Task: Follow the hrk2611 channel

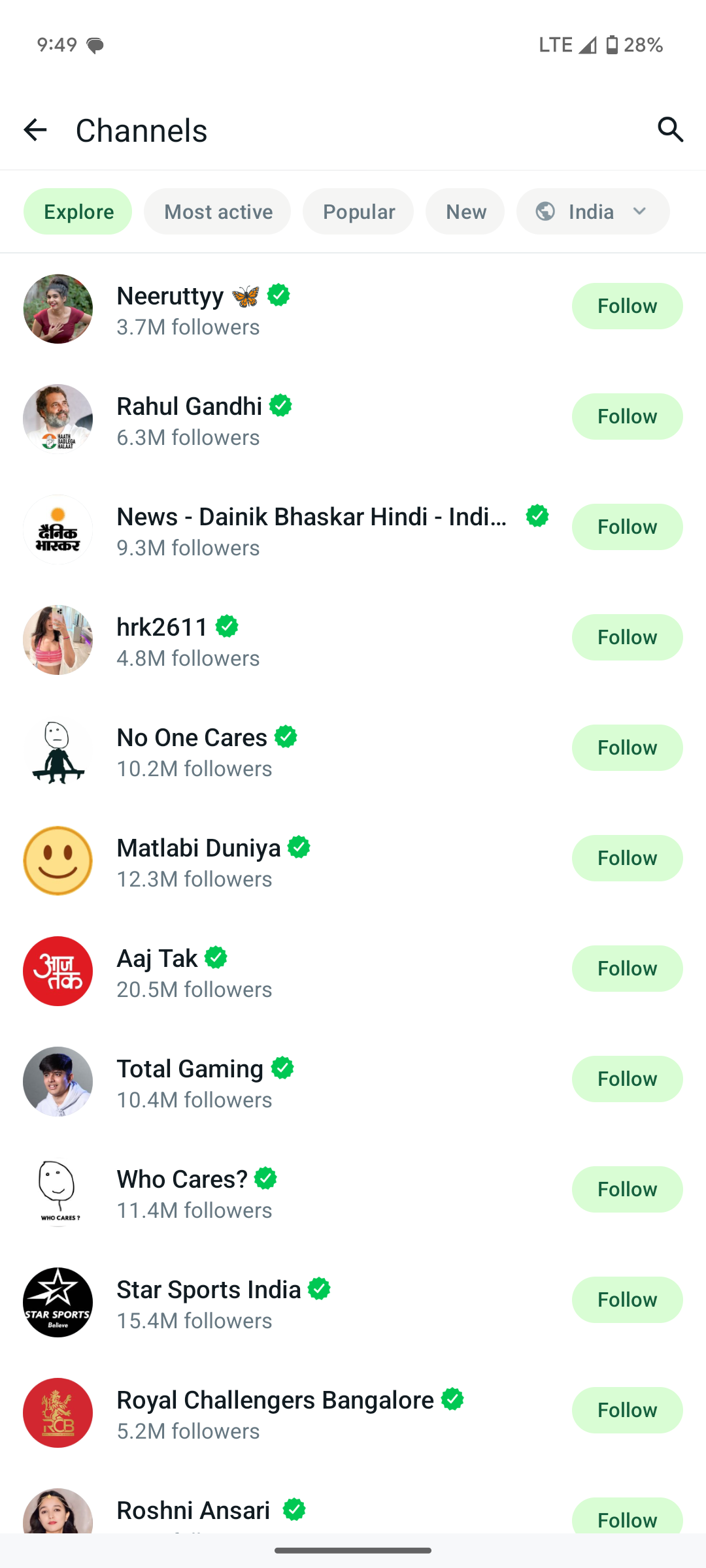Action: tap(626, 637)
